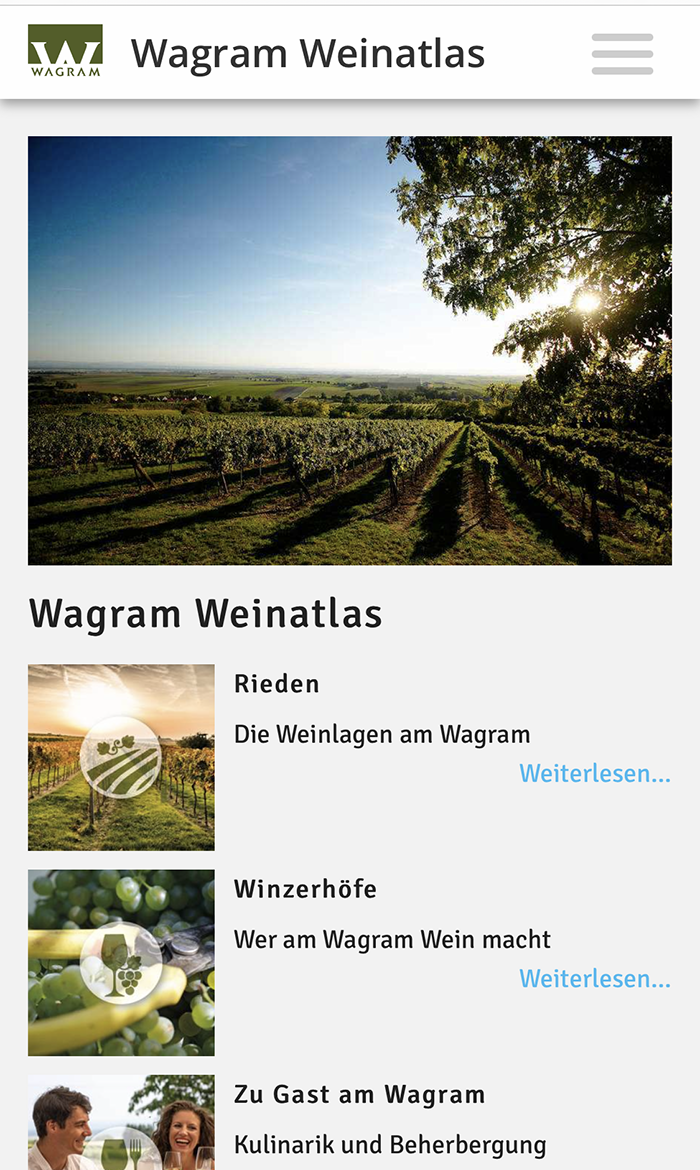Image resolution: width=700 pixels, height=1170 pixels.
Task: Open the Rieden vineyard thumbnail
Action: 121,757
